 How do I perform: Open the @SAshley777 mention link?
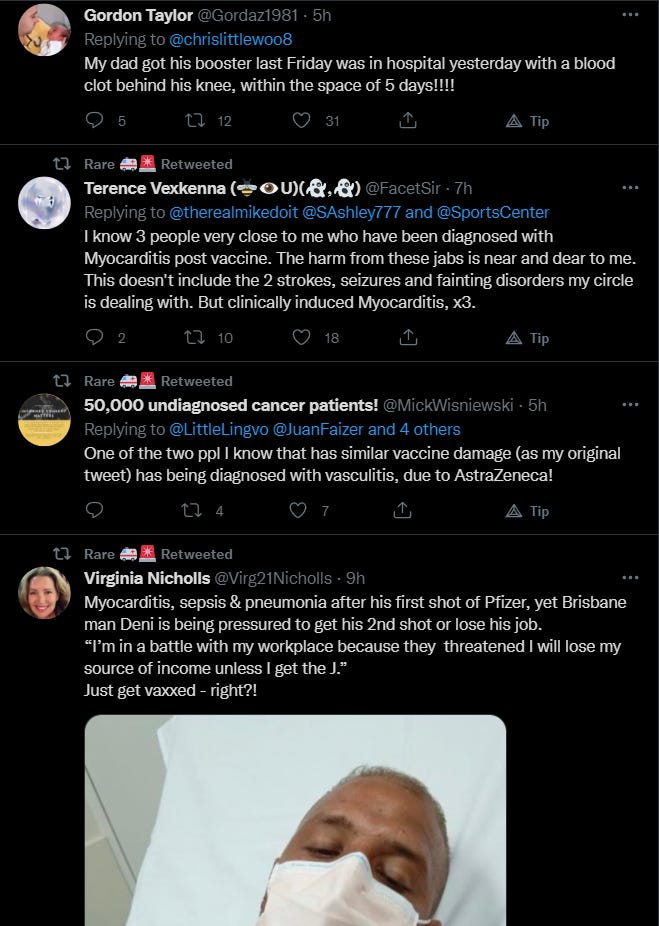coord(351,212)
